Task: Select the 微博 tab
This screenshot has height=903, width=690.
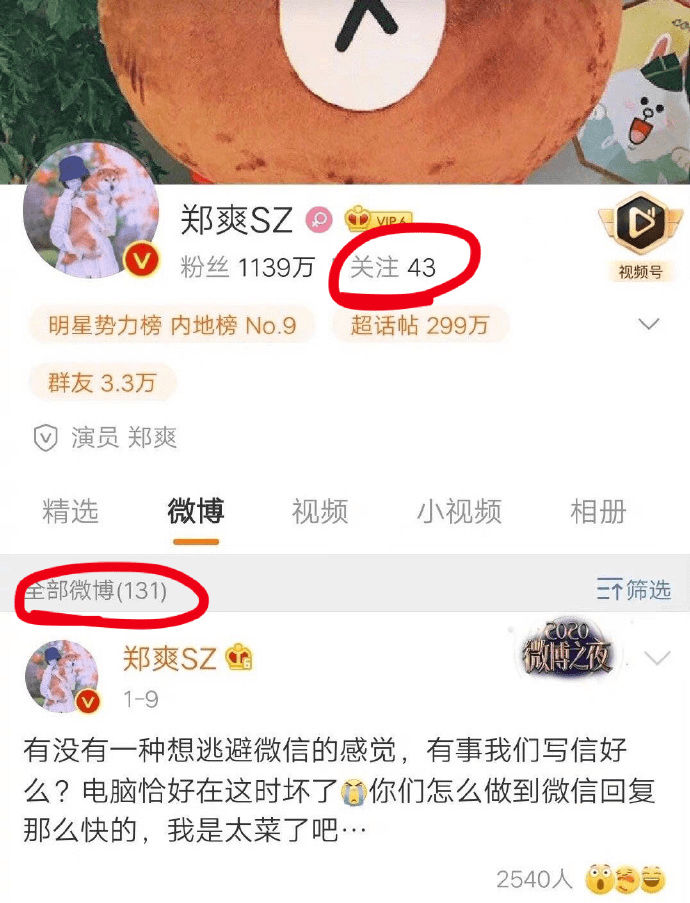Action: point(195,511)
